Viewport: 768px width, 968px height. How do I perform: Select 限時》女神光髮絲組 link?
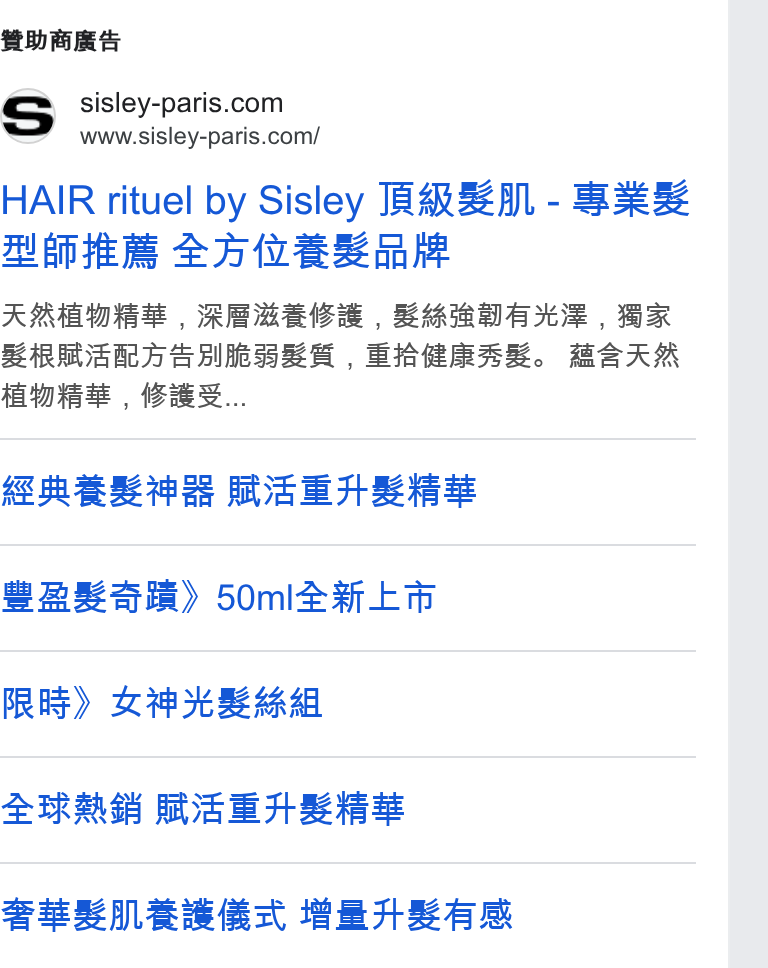(x=162, y=703)
